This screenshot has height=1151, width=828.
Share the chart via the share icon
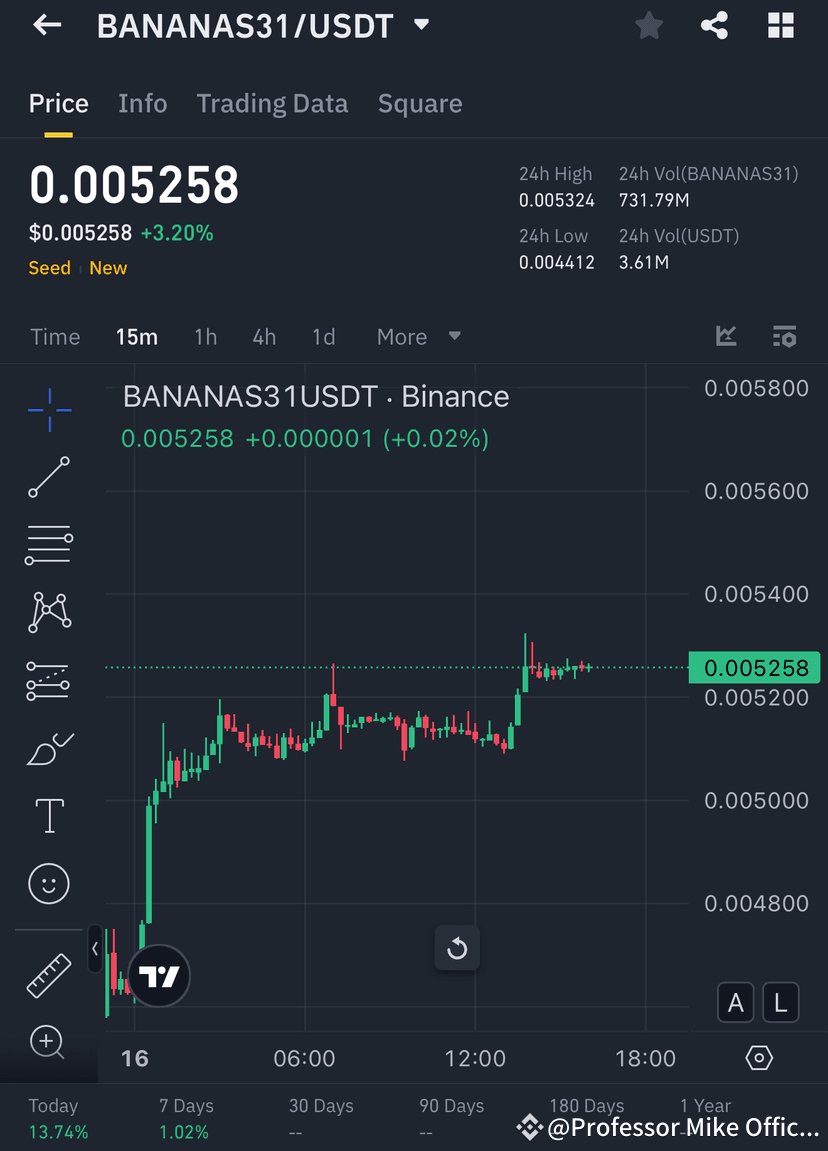pyautogui.click(x=714, y=26)
